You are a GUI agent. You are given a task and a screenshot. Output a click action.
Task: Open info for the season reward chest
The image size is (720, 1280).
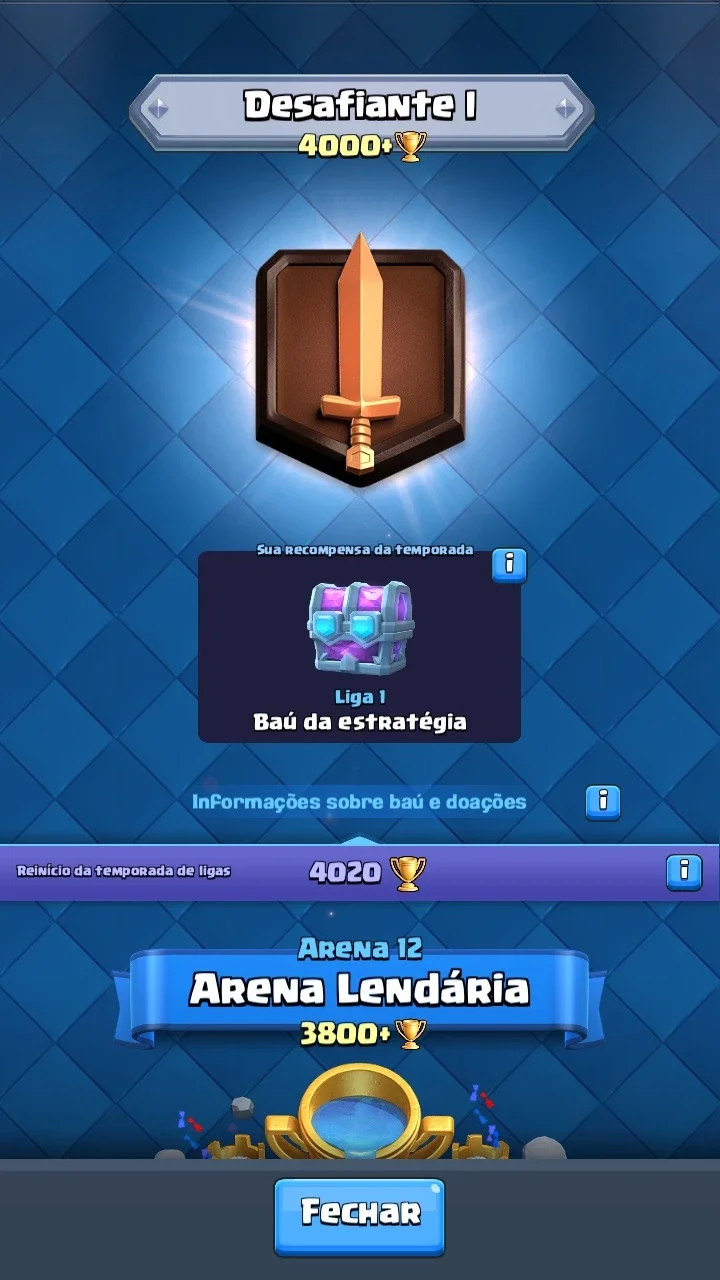(x=509, y=564)
